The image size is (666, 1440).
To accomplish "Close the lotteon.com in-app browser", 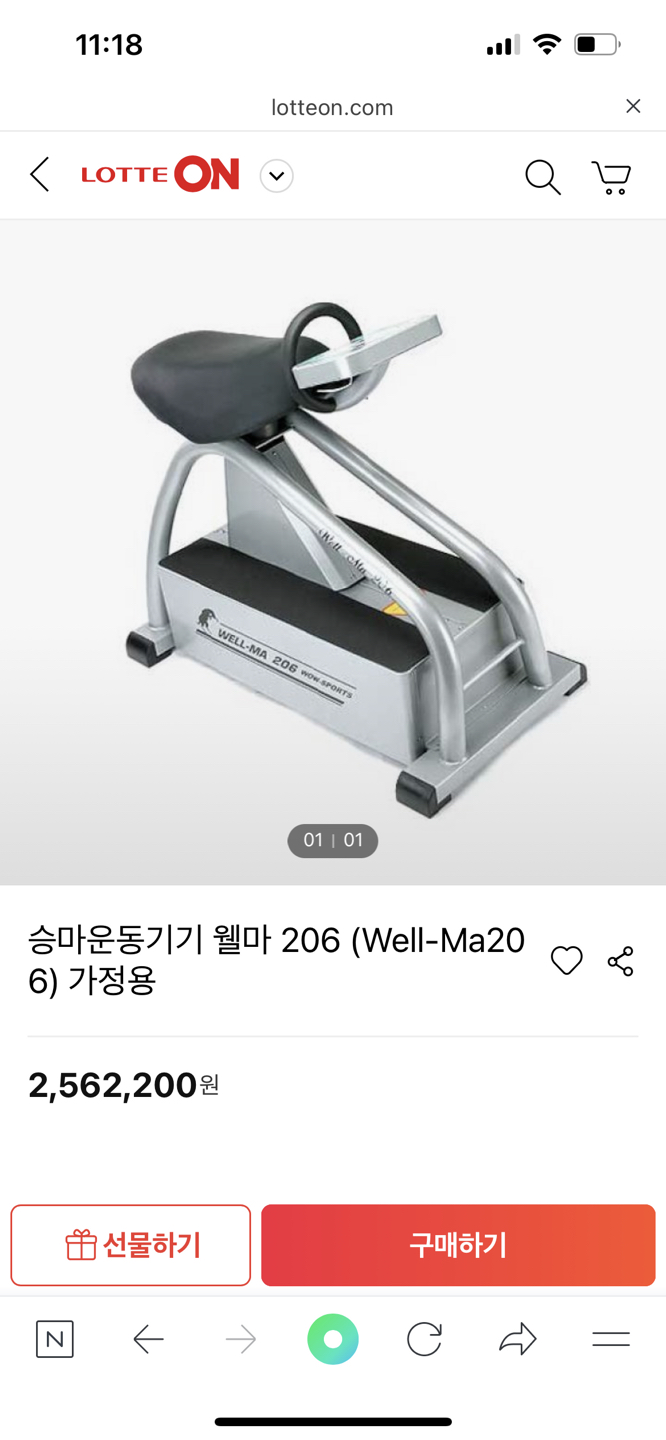I will click(x=633, y=106).
